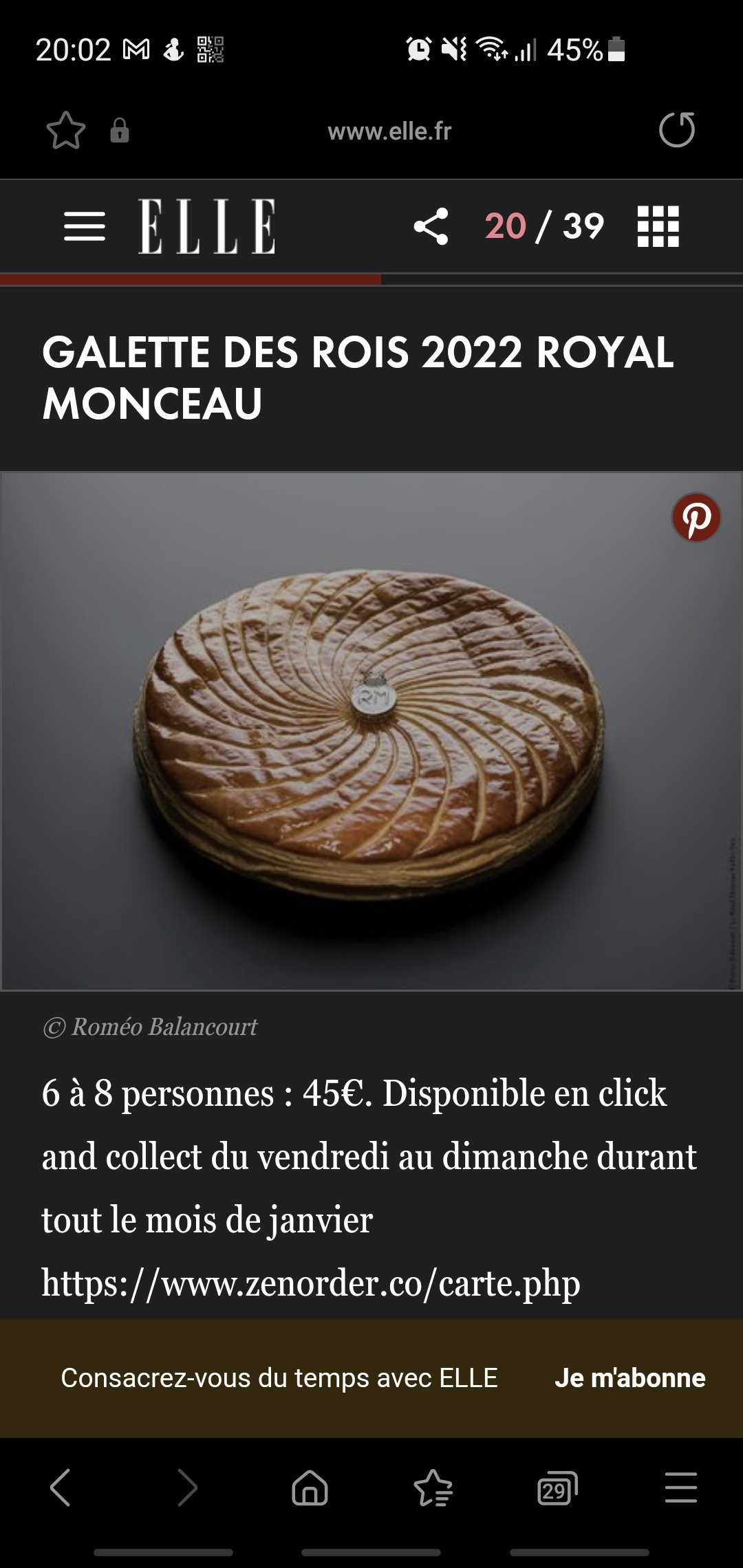Go to the browser home page

pos(310,1488)
